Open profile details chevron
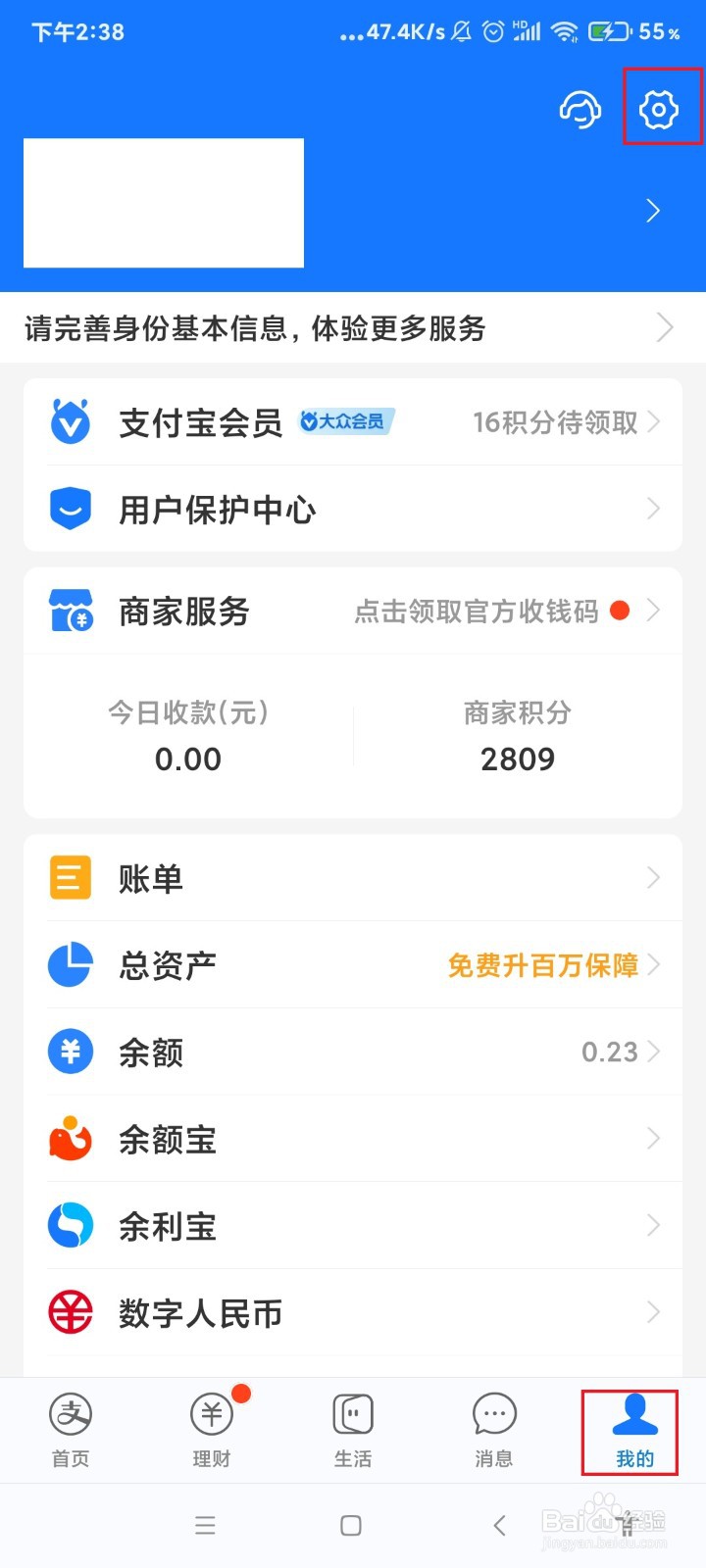This screenshot has height=1568, width=706. tap(653, 211)
